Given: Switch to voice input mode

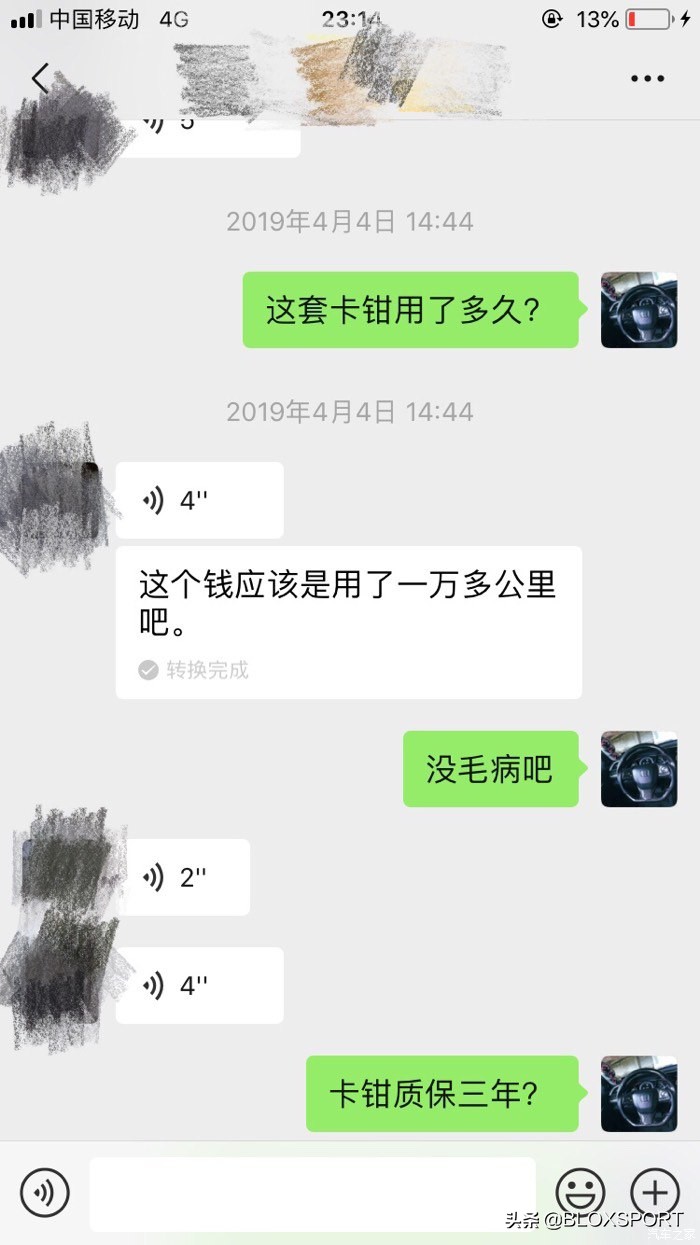Looking at the screenshot, I should (45, 1192).
